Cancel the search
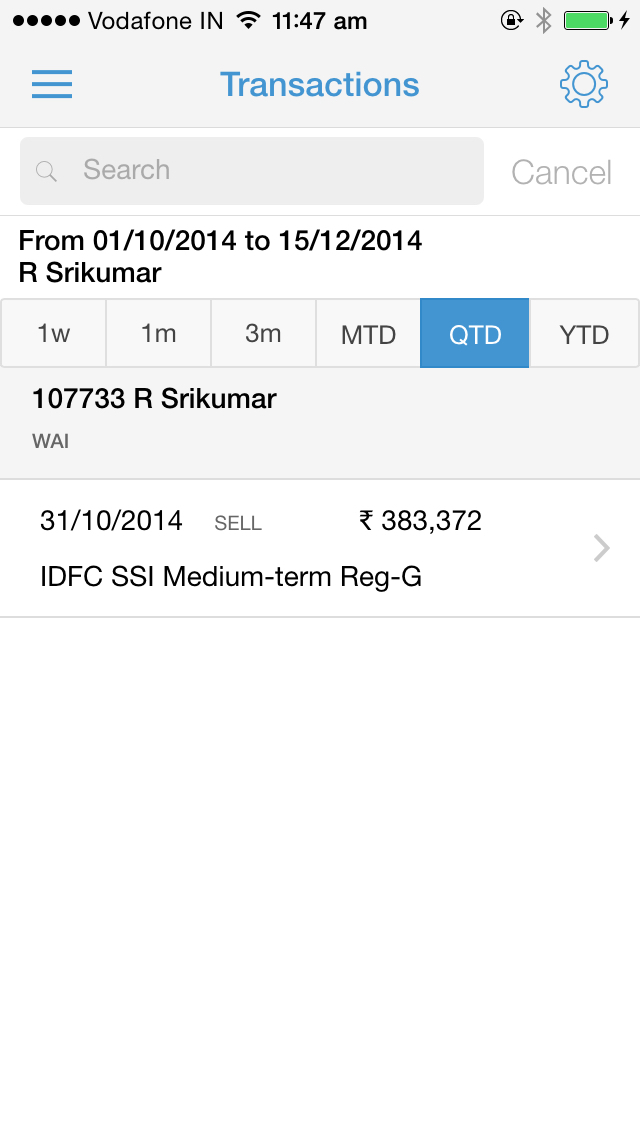 coord(562,172)
